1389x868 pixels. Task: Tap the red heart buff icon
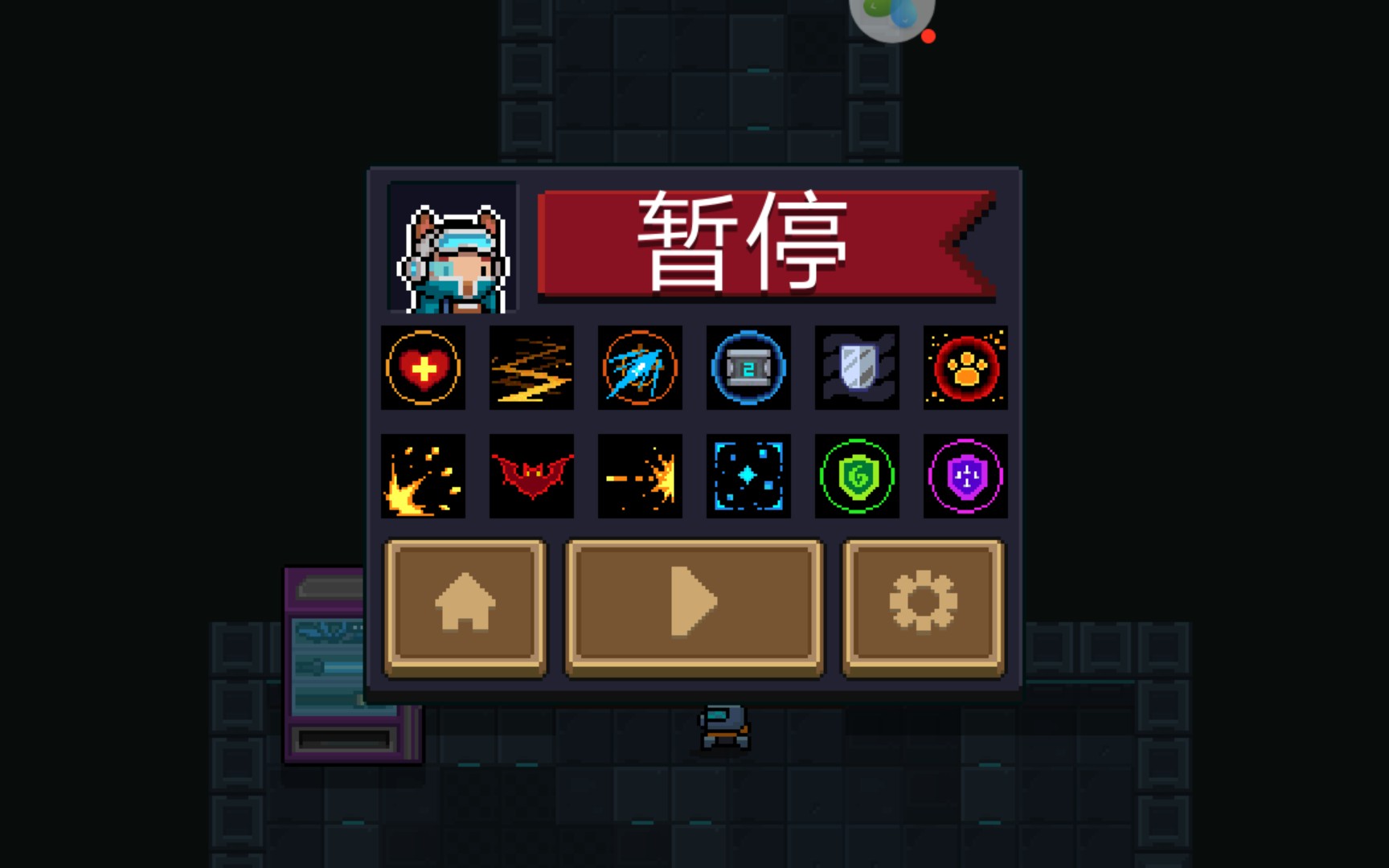point(423,368)
